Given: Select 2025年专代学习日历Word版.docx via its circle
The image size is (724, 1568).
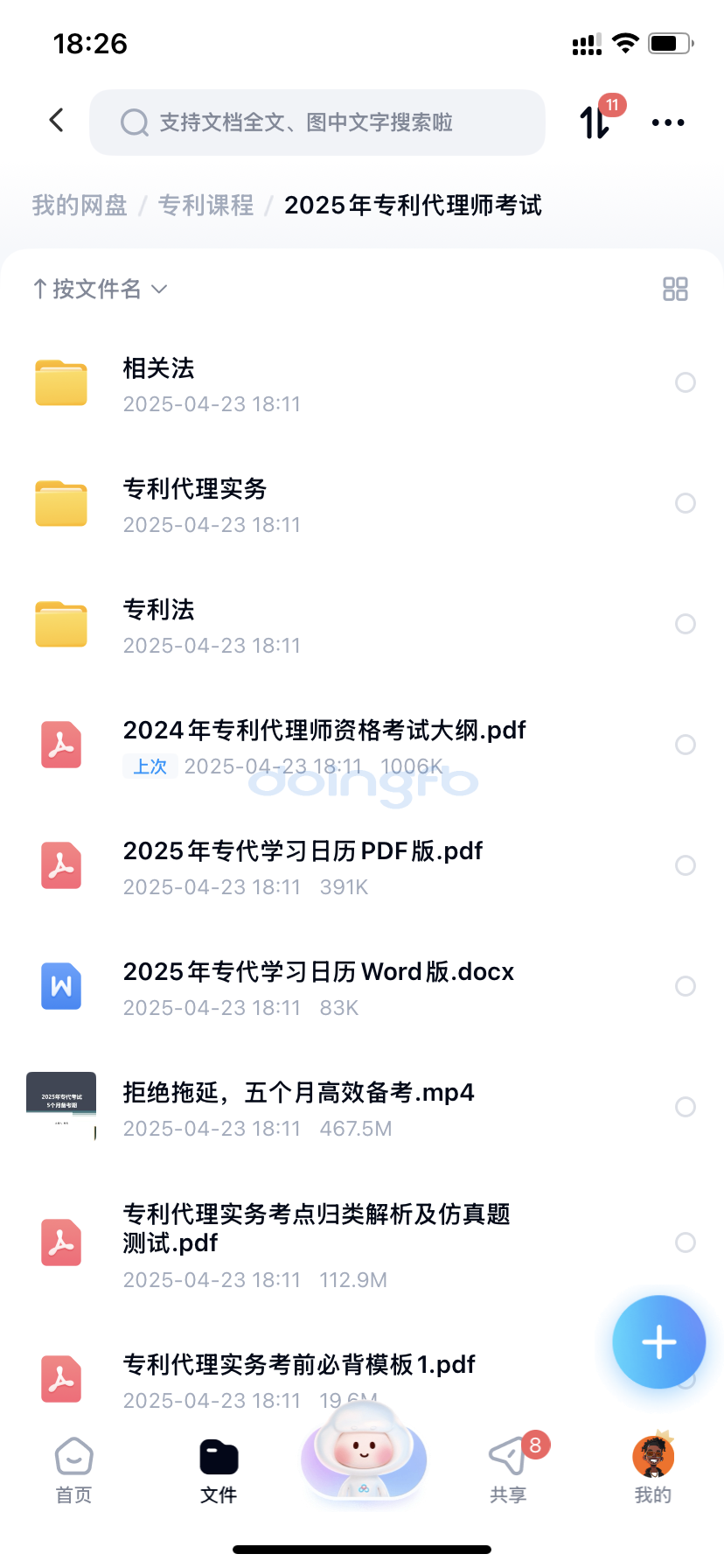Looking at the screenshot, I should pos(686,986).
